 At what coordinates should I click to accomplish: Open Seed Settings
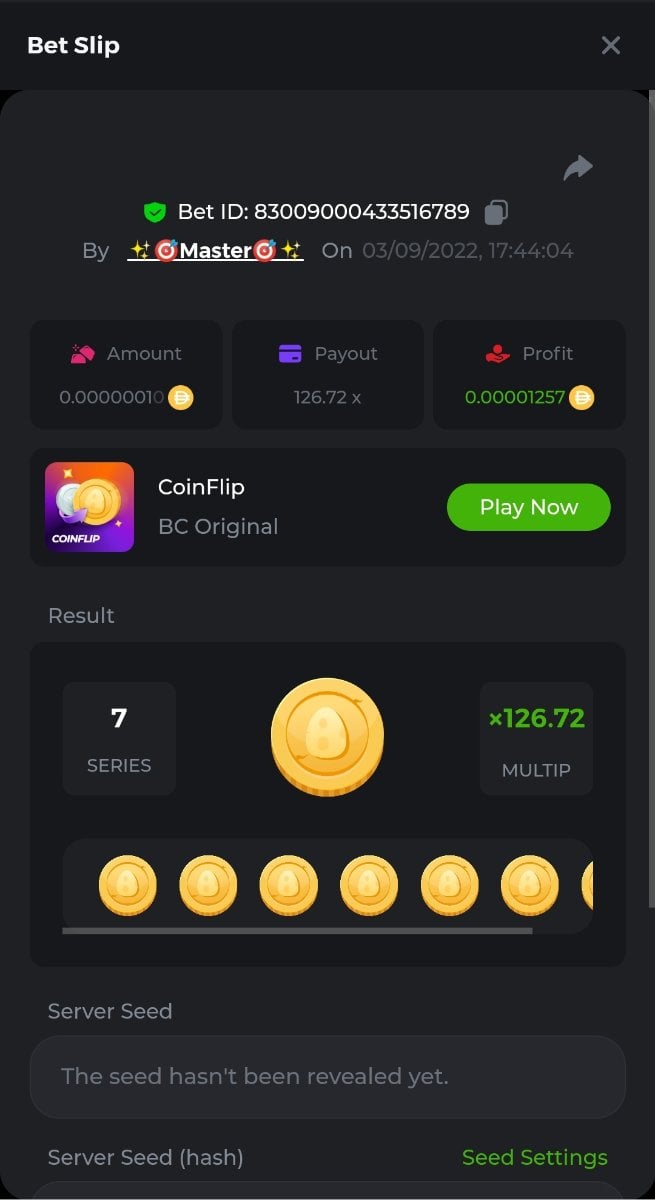pyautogui.click(x=534, y=1157)
